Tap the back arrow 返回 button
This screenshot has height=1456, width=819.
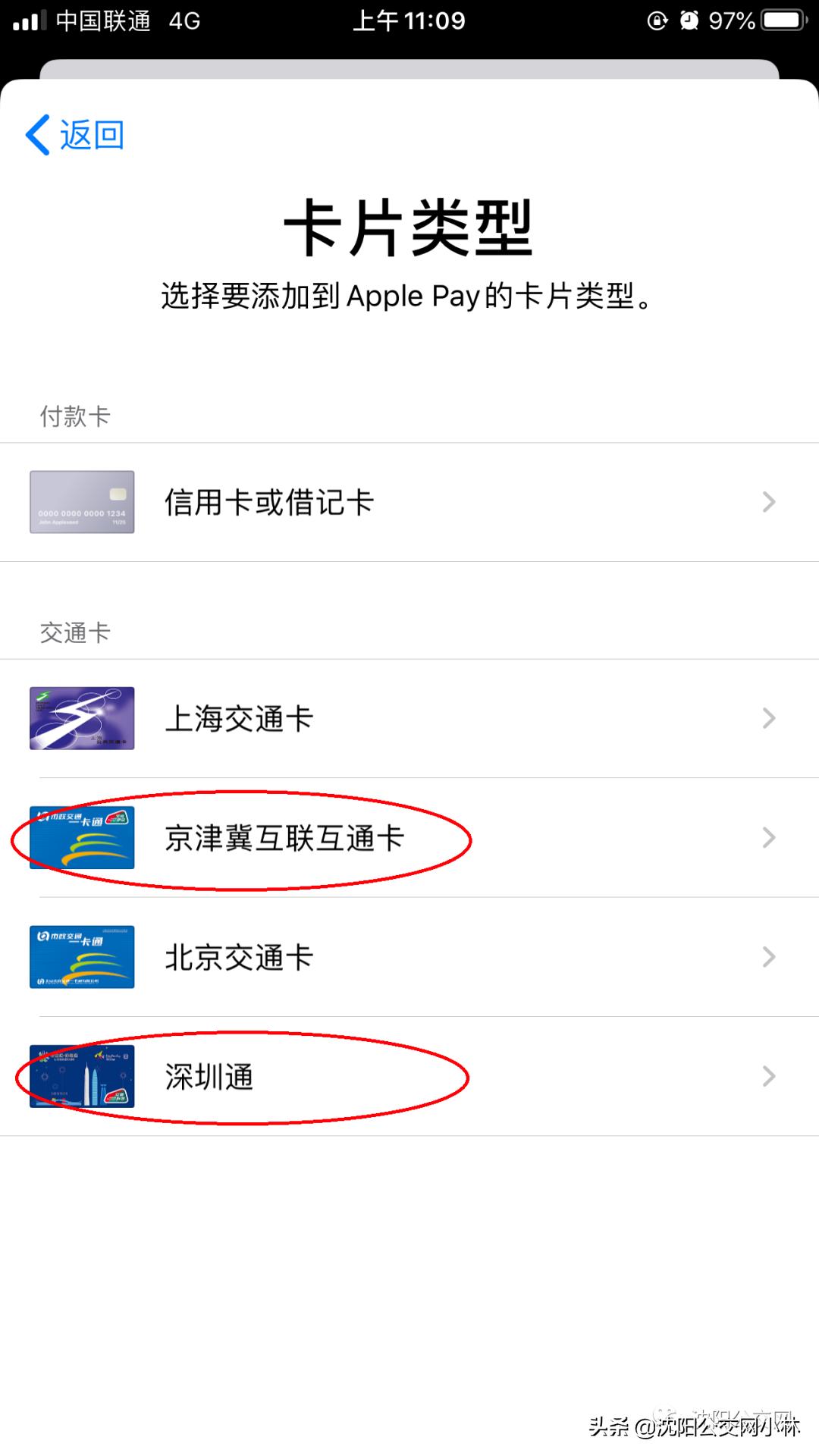(x=76, y=134)
